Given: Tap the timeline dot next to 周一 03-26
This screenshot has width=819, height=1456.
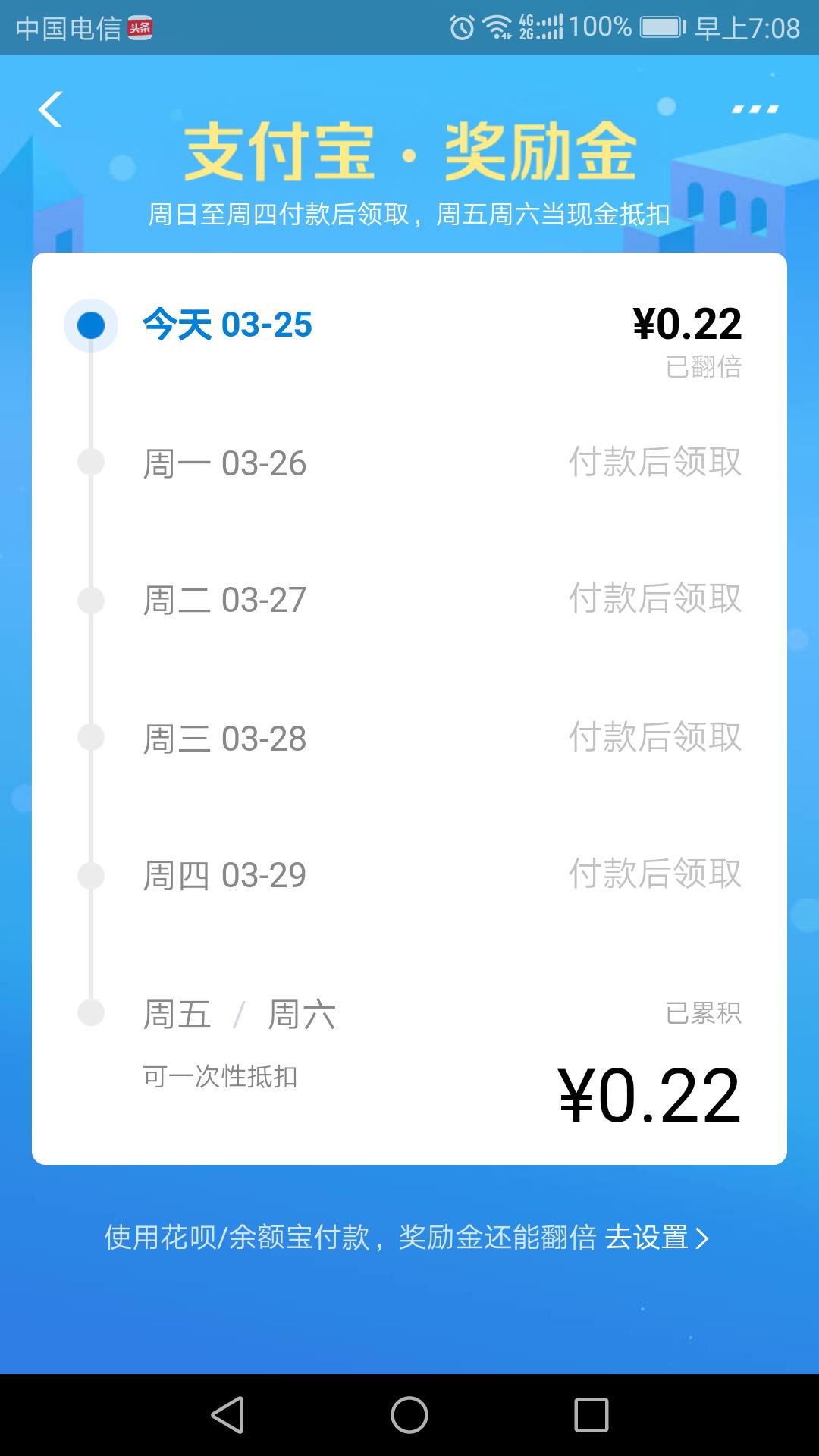Looking at the screenshot, I should click(91, 463).
